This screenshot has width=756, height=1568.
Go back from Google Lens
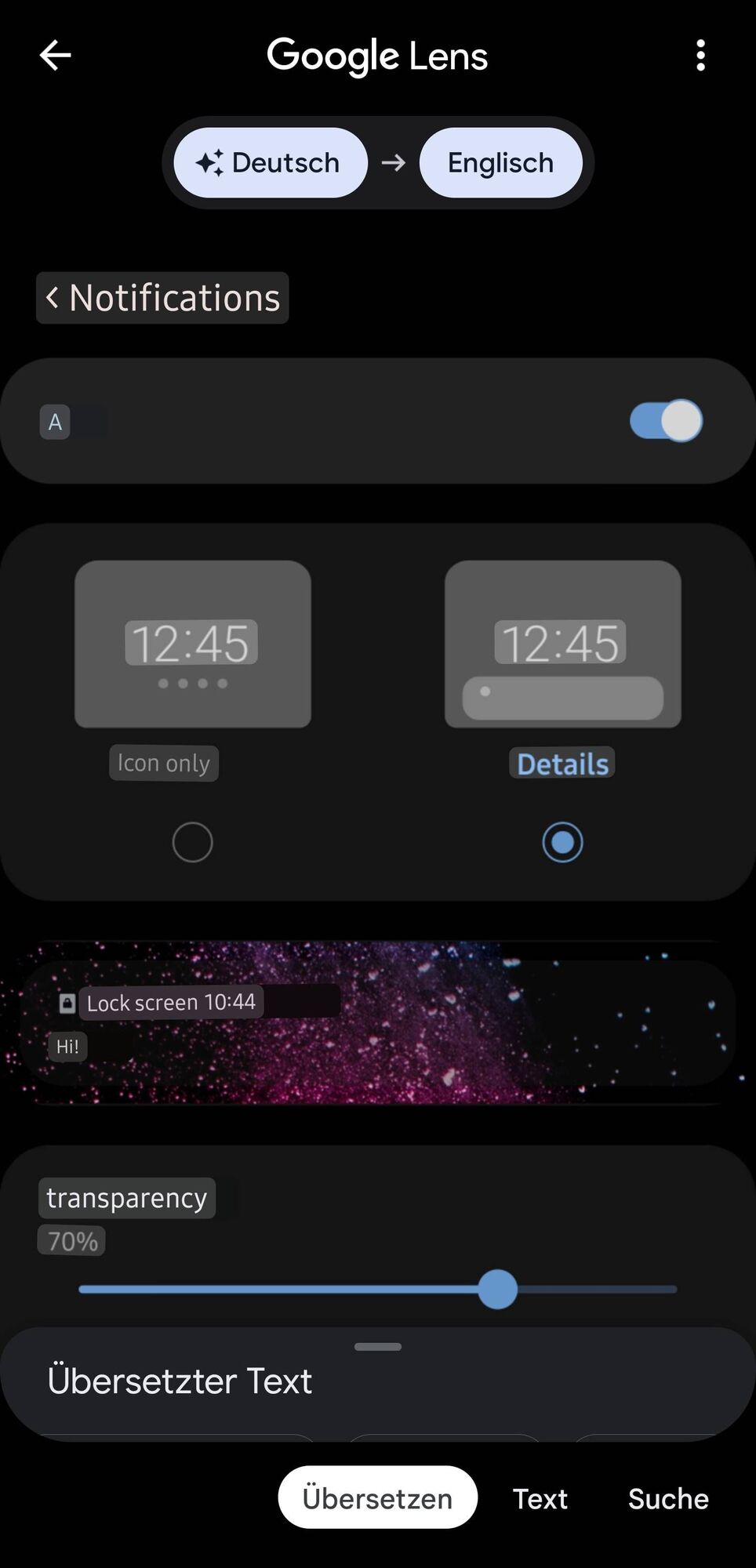(55, 56)
